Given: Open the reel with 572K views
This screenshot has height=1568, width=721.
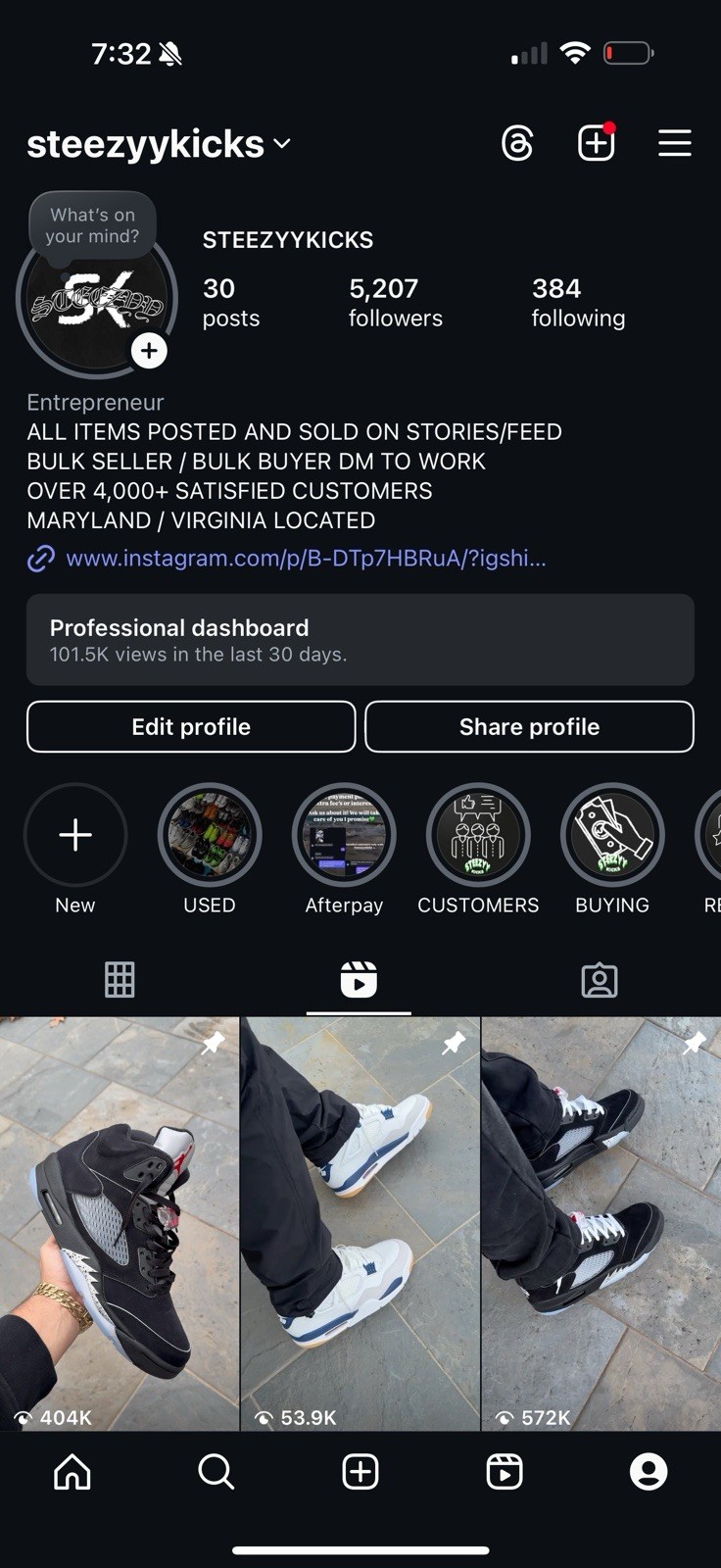Looking at the screenshot, I should pyautogui.click(x=601, y=1223).
